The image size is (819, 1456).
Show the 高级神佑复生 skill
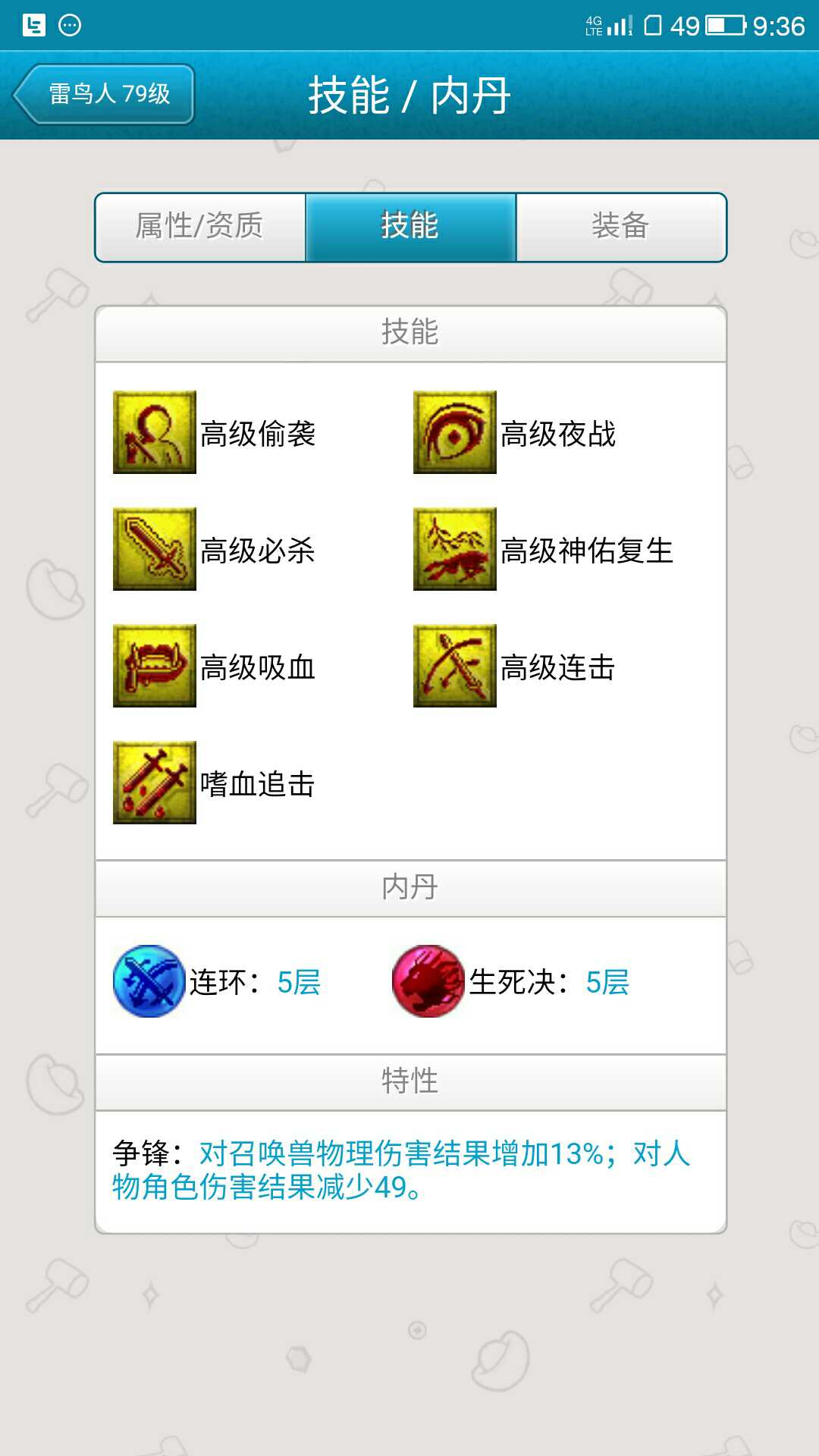455,549
